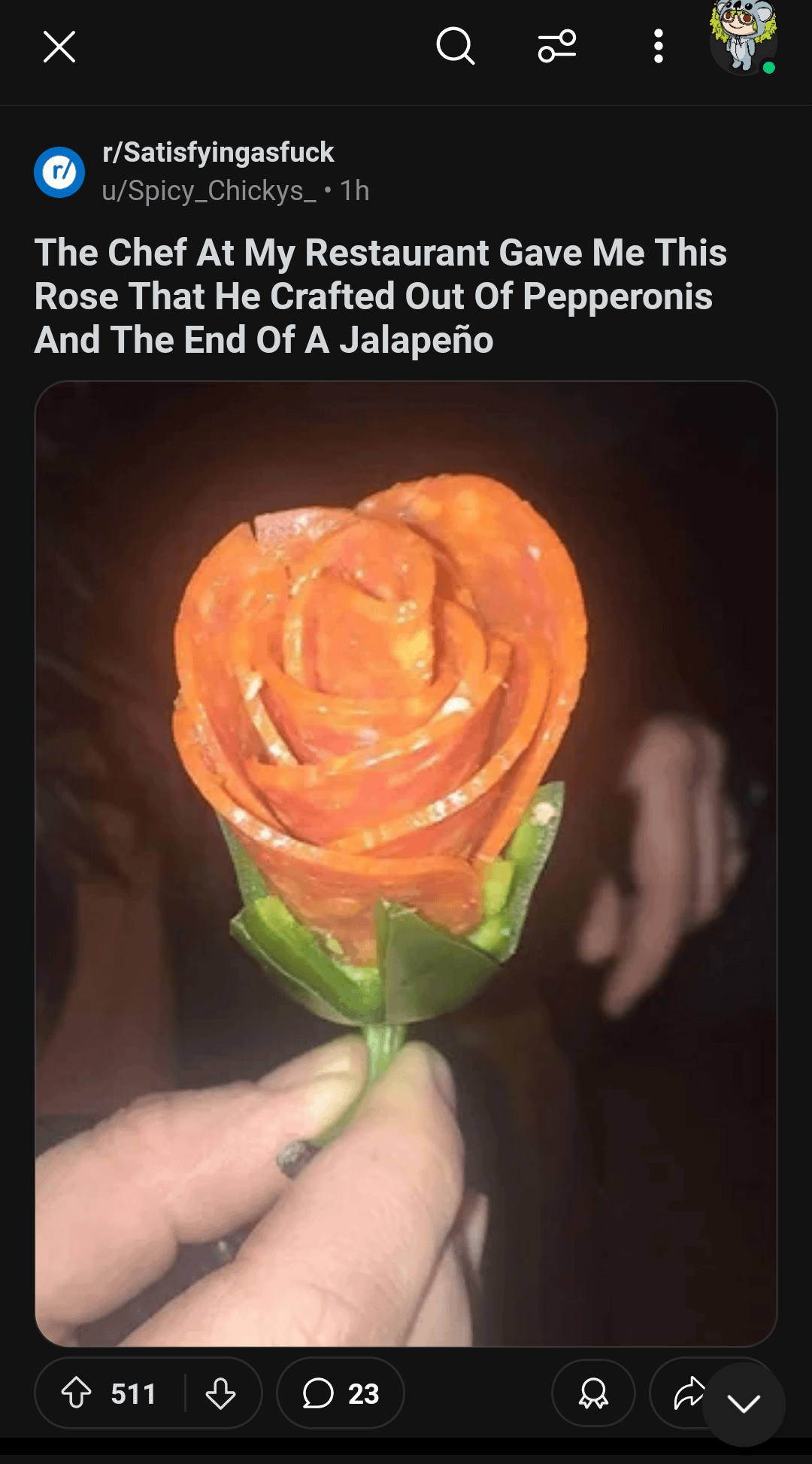Screen dimensions: 812x1464
Task: Open the pepperoni rose image
Action: tap(406, 864)
